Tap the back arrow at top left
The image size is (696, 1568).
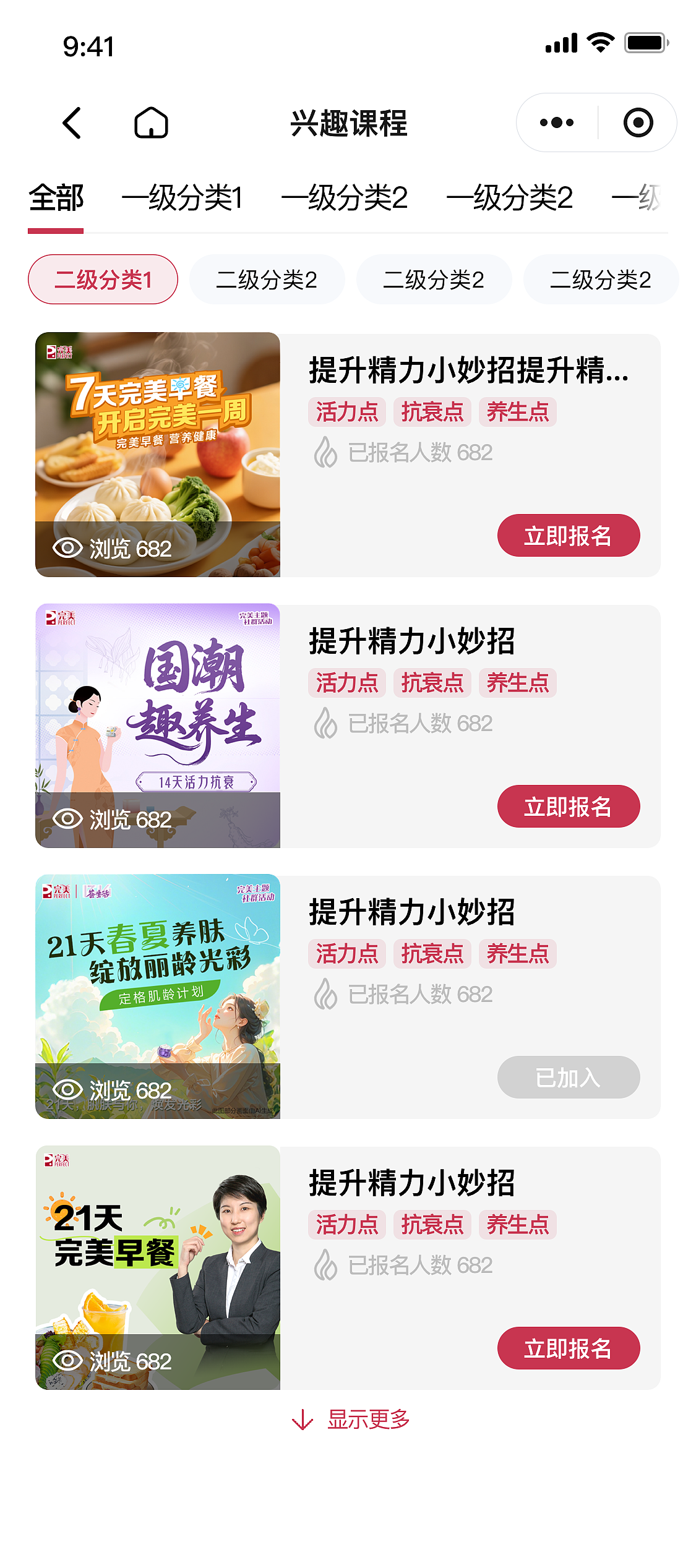click(x=72, y=122)
